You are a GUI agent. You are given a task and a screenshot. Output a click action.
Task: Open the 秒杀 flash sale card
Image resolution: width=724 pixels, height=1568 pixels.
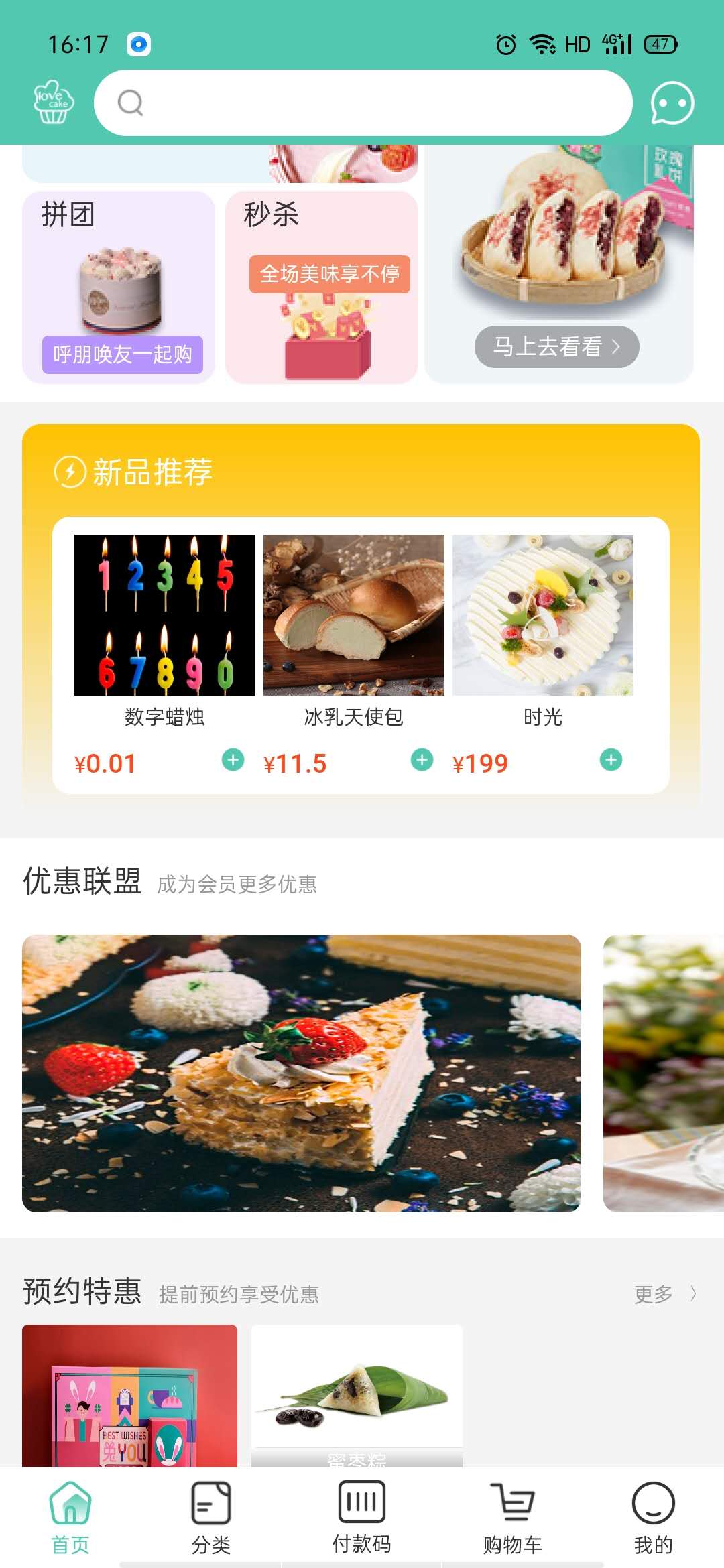[x=322, y=287]
